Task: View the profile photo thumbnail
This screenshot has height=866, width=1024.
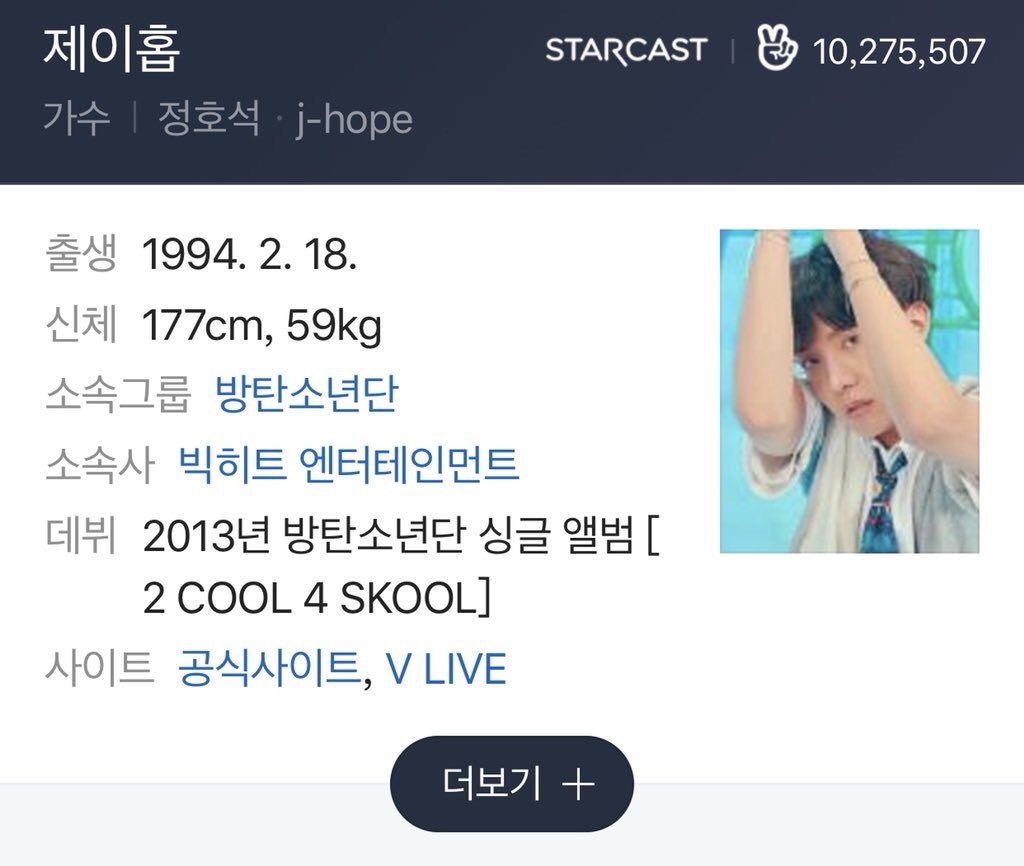Action: [849, 391]
